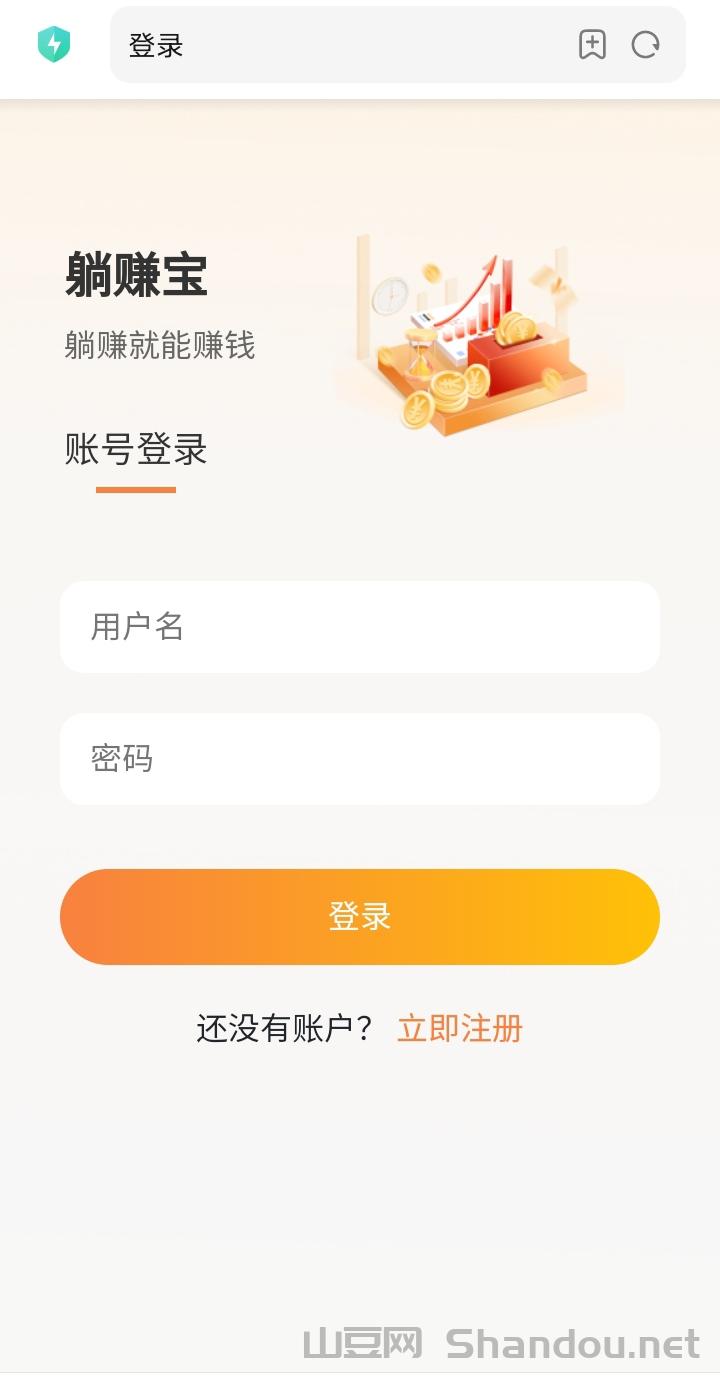Reload the current page
This screenshot has height=1378, width=720.
click(x=646, y=45)
